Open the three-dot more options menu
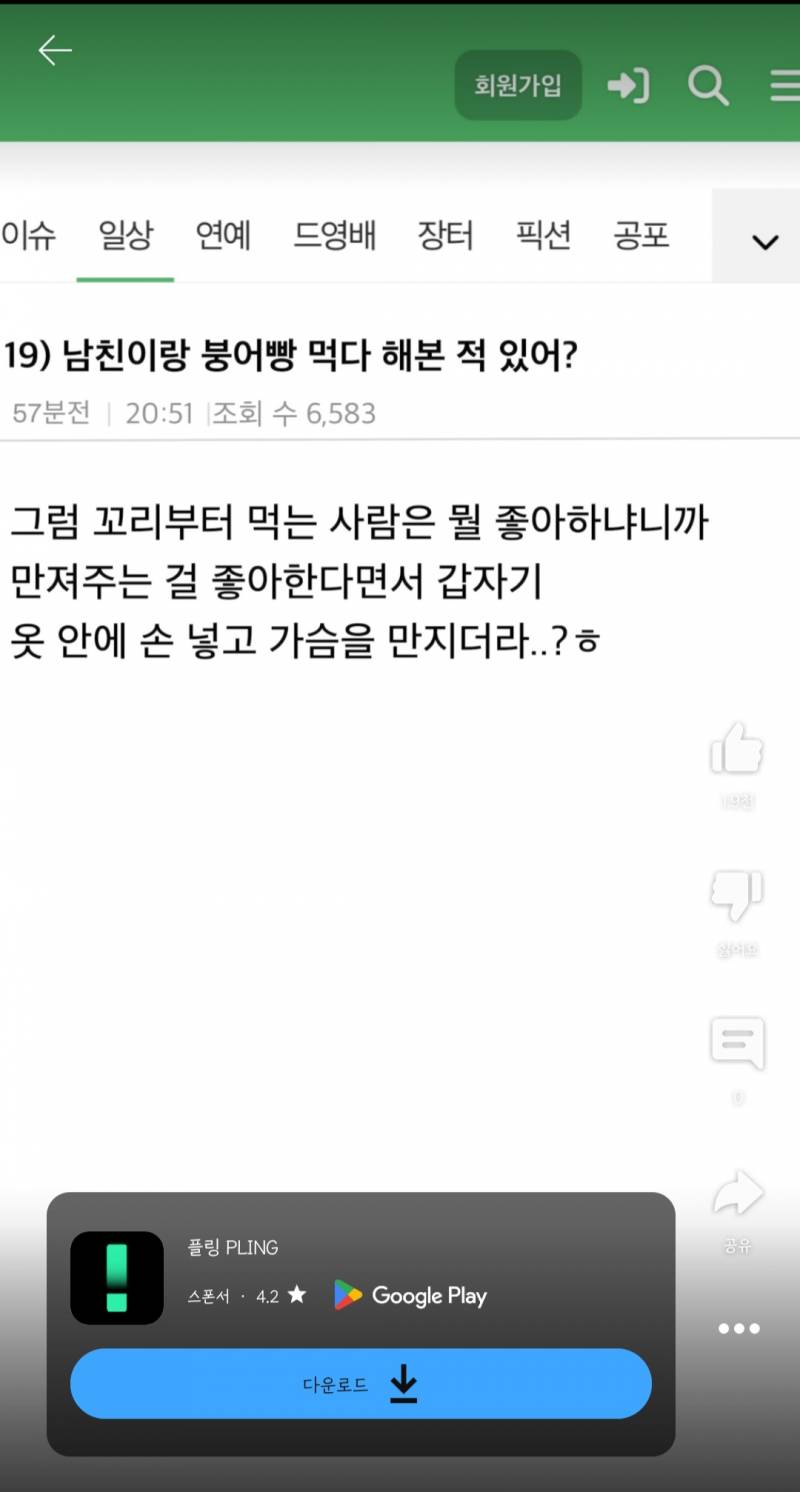This screenshot has width=800, height=1492. (737, 1329)
